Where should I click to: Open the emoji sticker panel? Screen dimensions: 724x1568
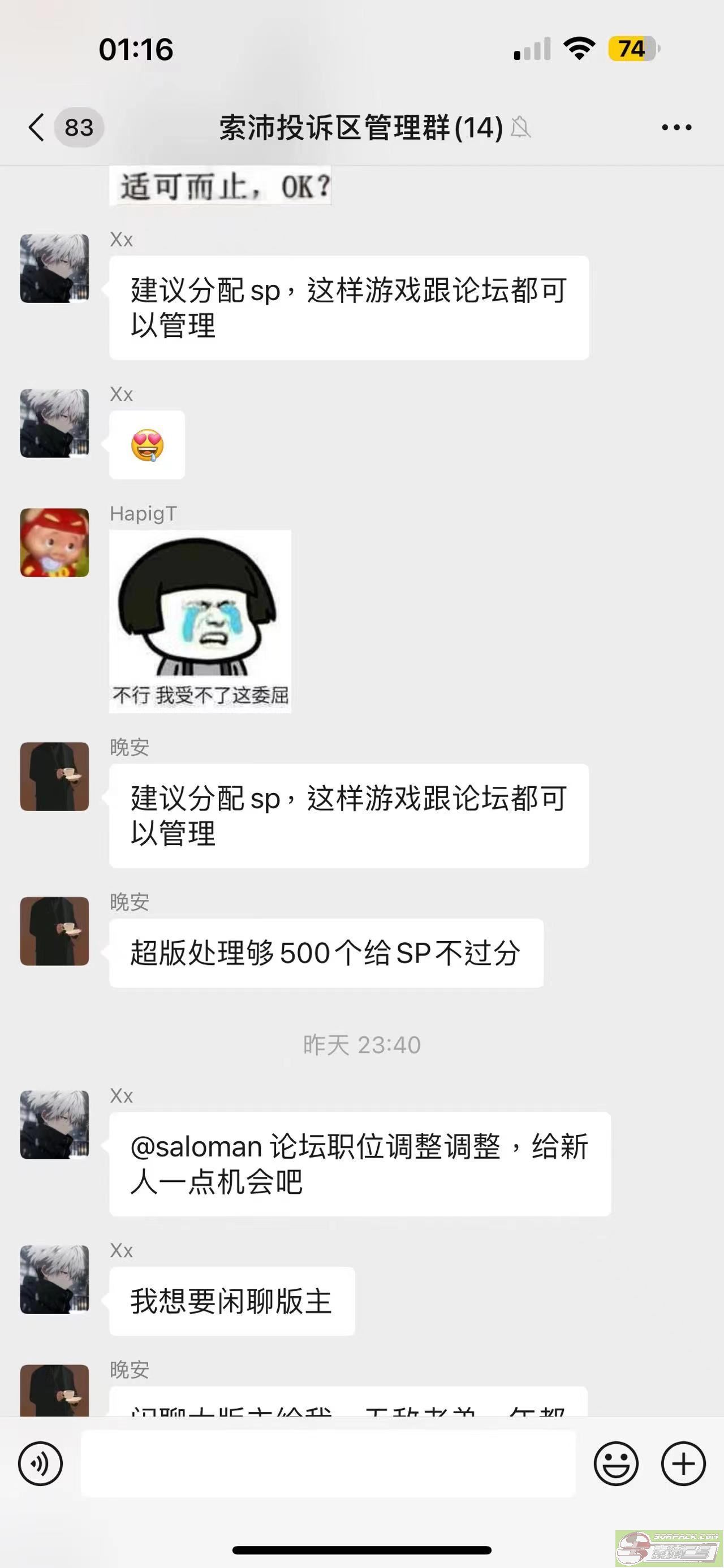(x=615, y=1463)
